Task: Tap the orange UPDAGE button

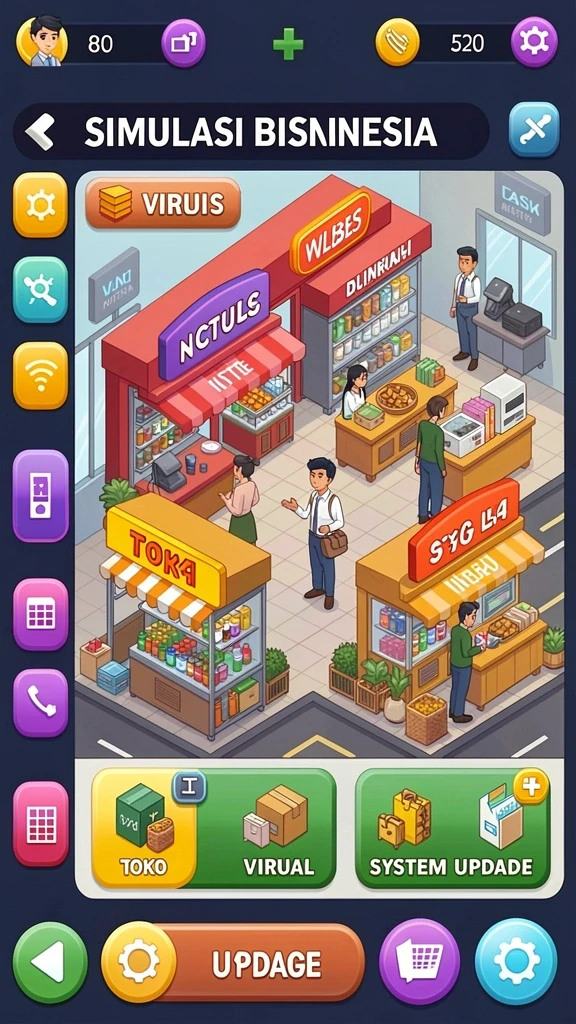Action: point(233,962)
